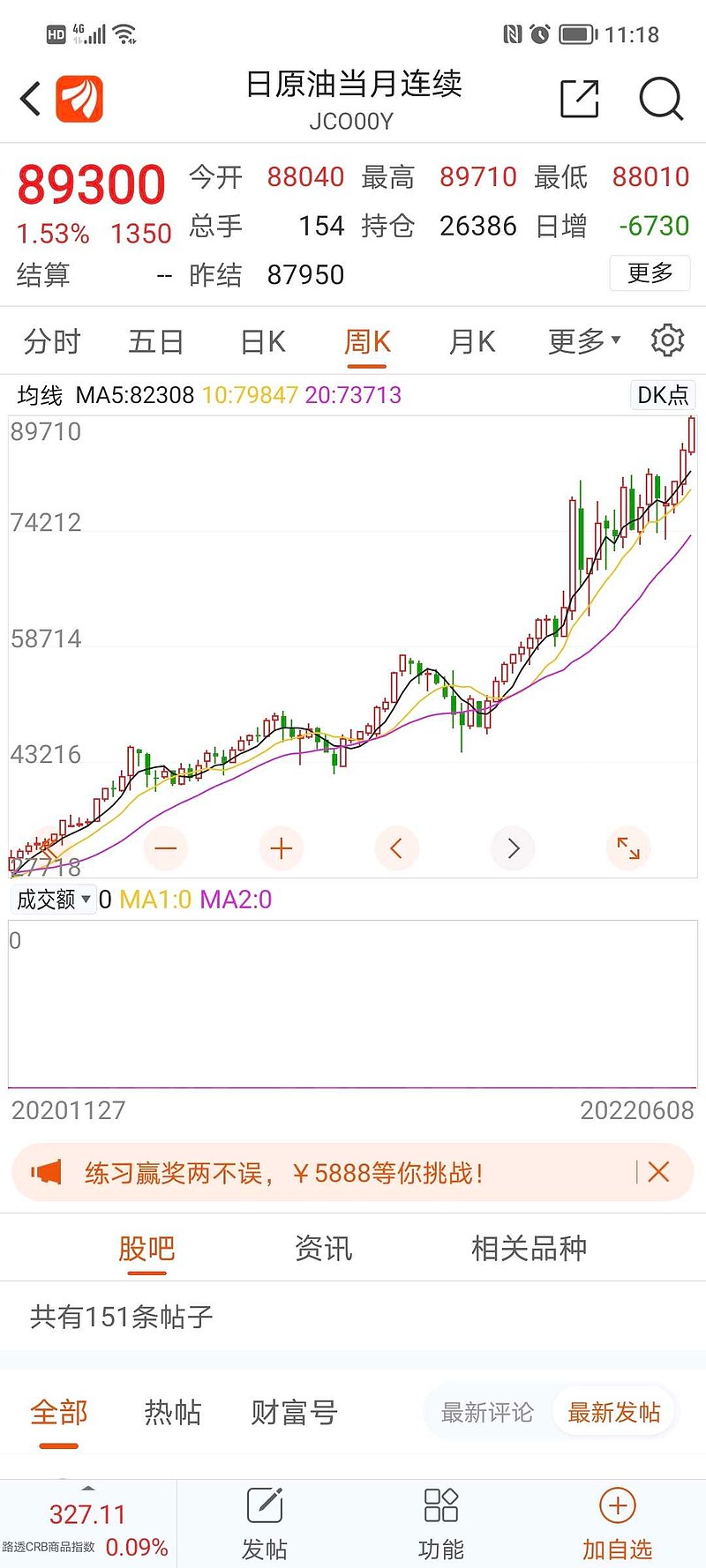Viewport: 706px width, 1568px height.
Task: Select 最新评论 sorting option
Action: click(488, 1412)
